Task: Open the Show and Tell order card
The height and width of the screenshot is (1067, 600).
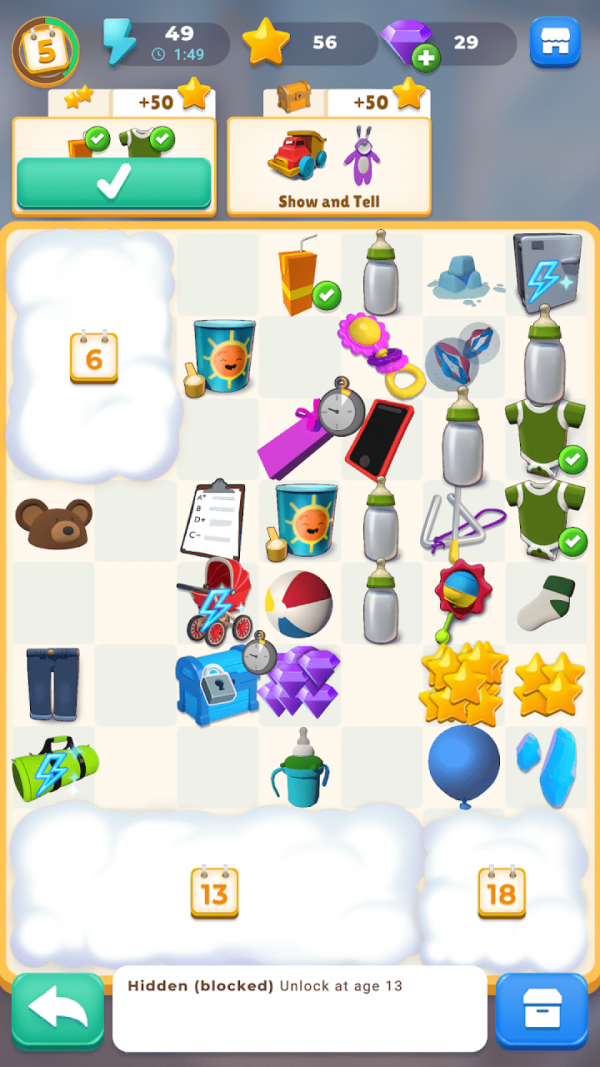Action: point(329,165)
